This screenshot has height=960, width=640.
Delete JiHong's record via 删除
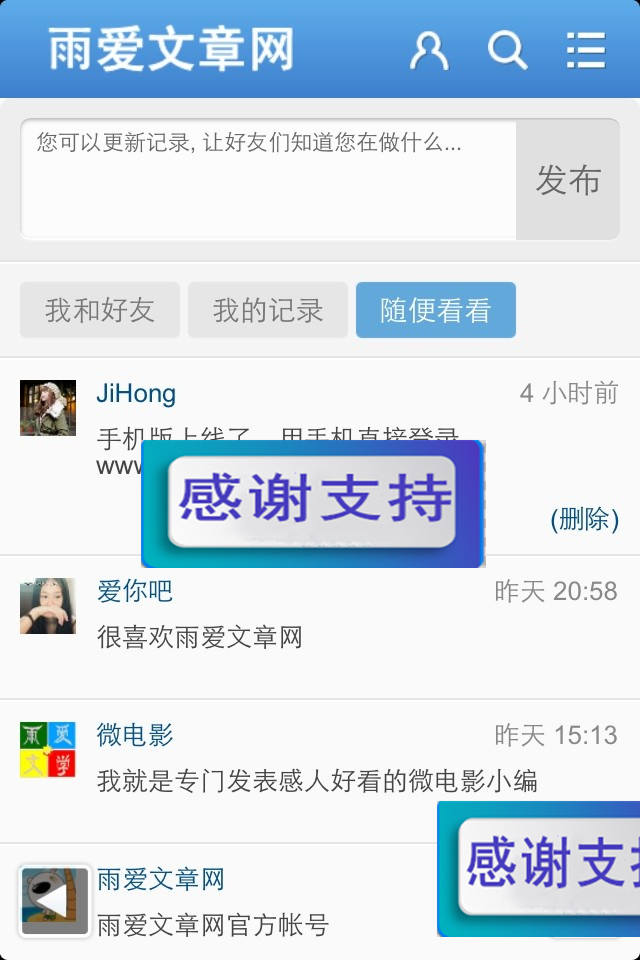click(584, 519)
